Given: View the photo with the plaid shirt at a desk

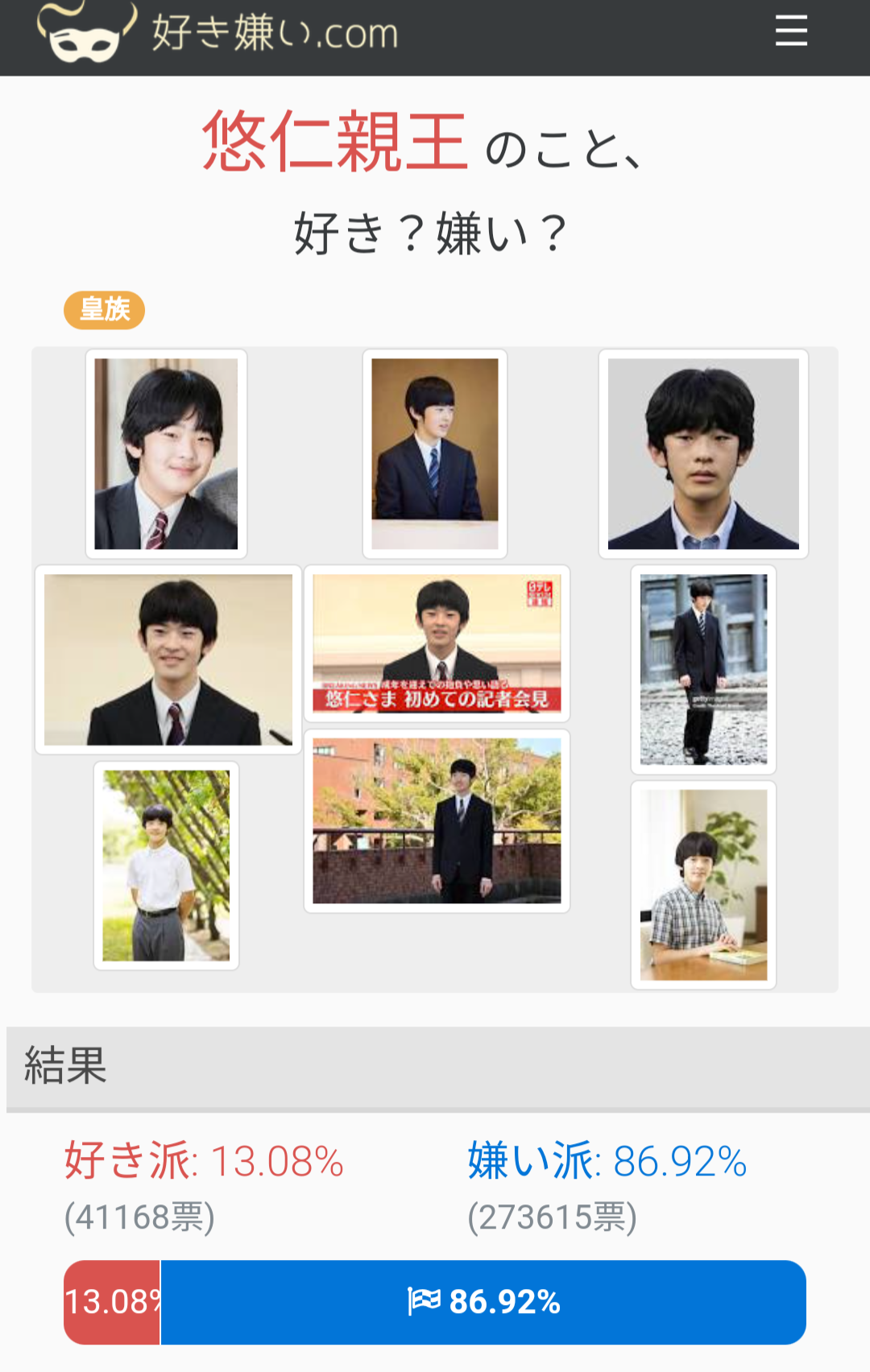Looking at the screenshot, I should click(x=703, y=885).
